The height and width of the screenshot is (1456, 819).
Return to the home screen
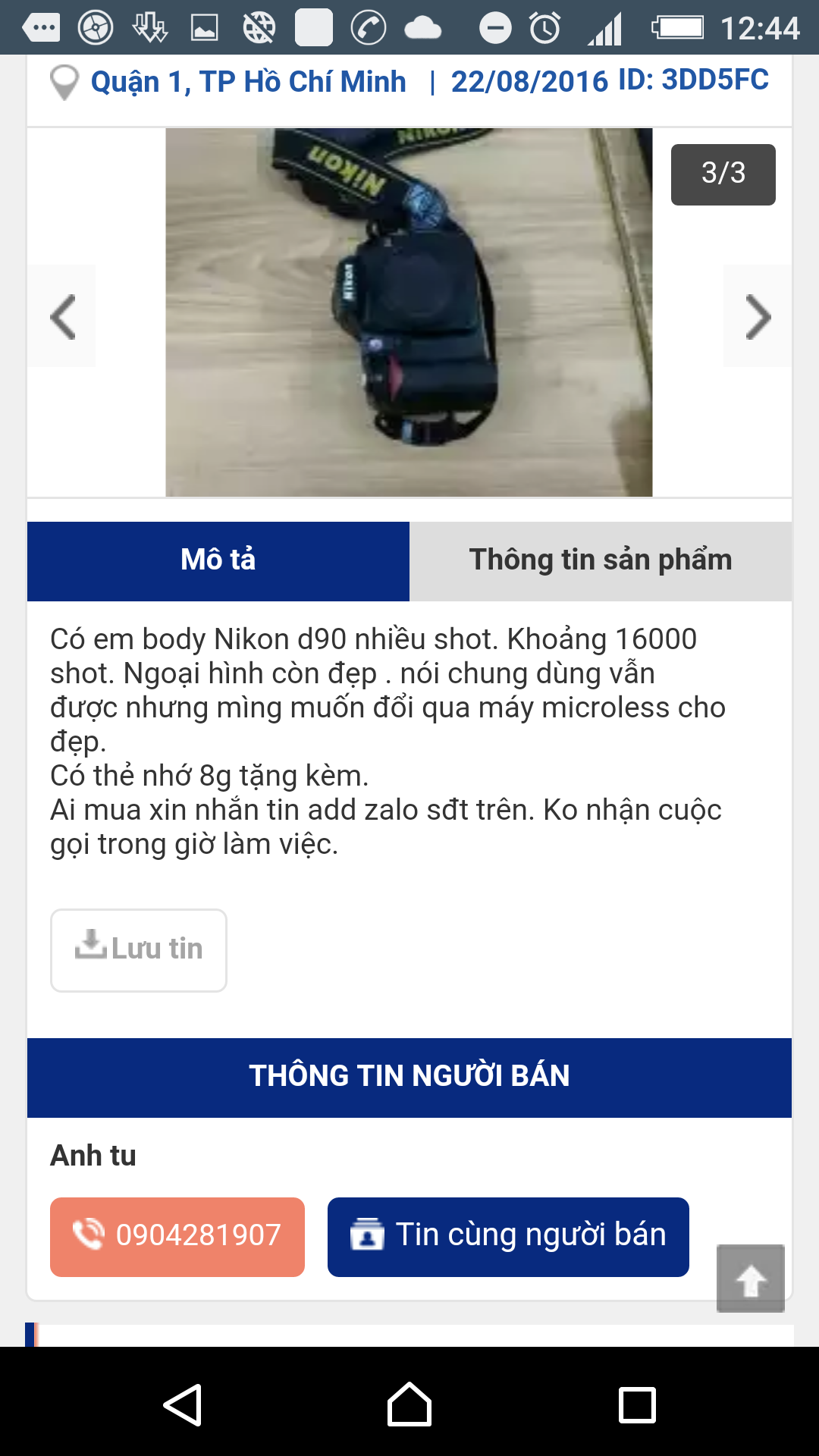pos(409,1404)
